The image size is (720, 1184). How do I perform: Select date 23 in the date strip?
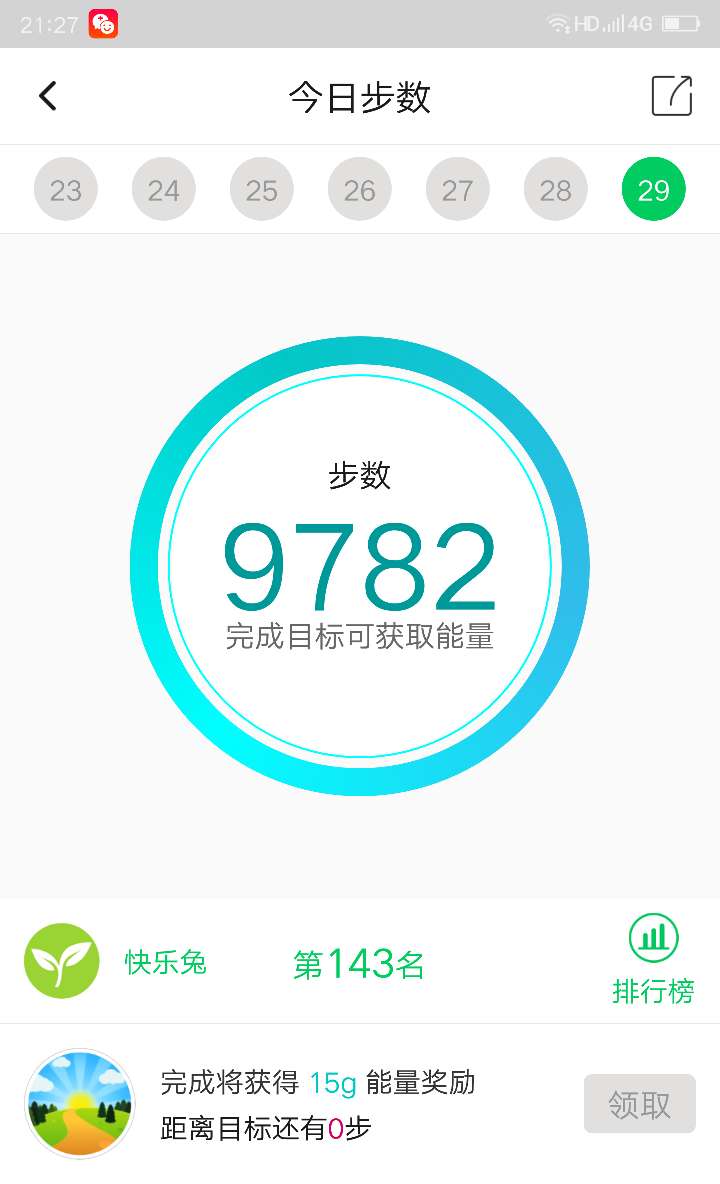click(x=65, y=189)
